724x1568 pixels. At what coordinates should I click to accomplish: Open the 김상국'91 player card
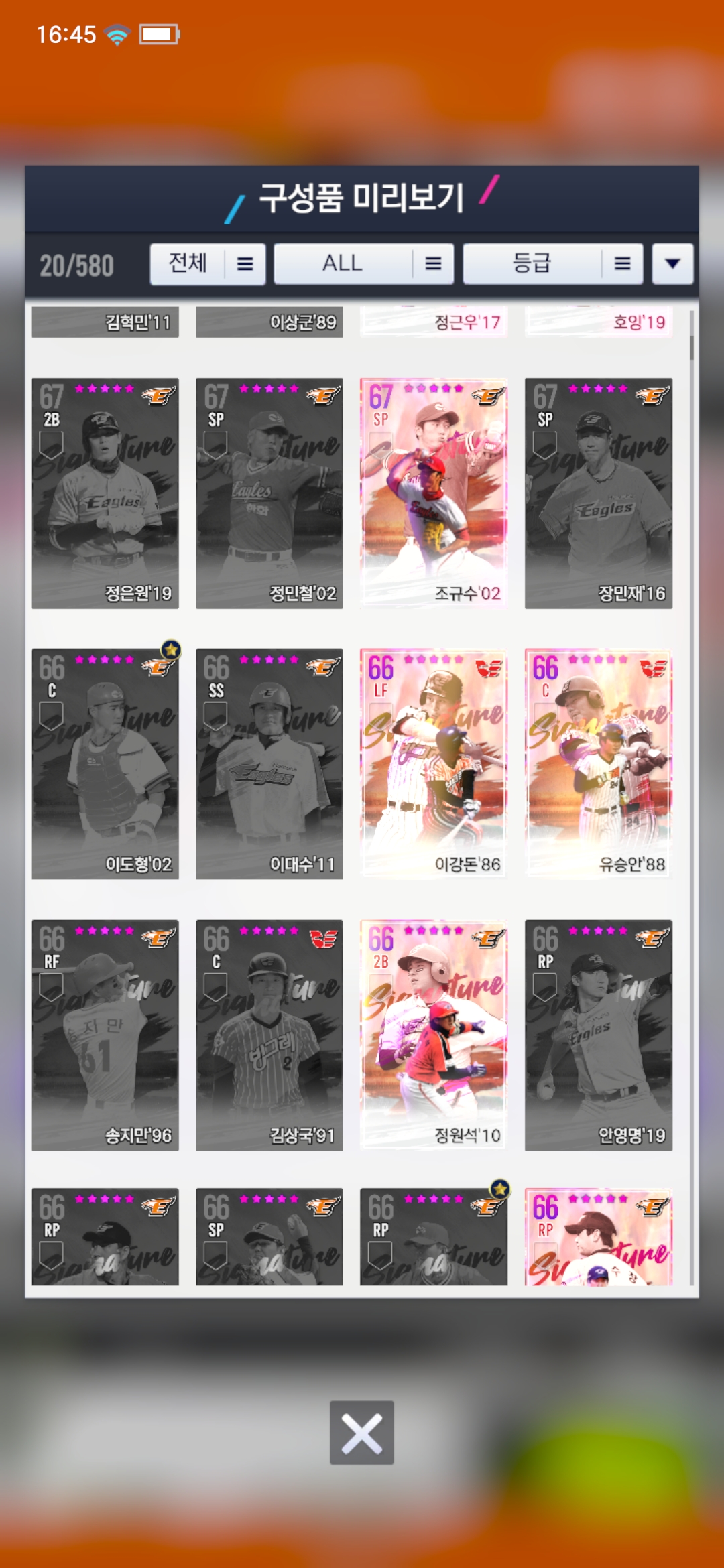pyautogui.click(x=269, y=1035)
